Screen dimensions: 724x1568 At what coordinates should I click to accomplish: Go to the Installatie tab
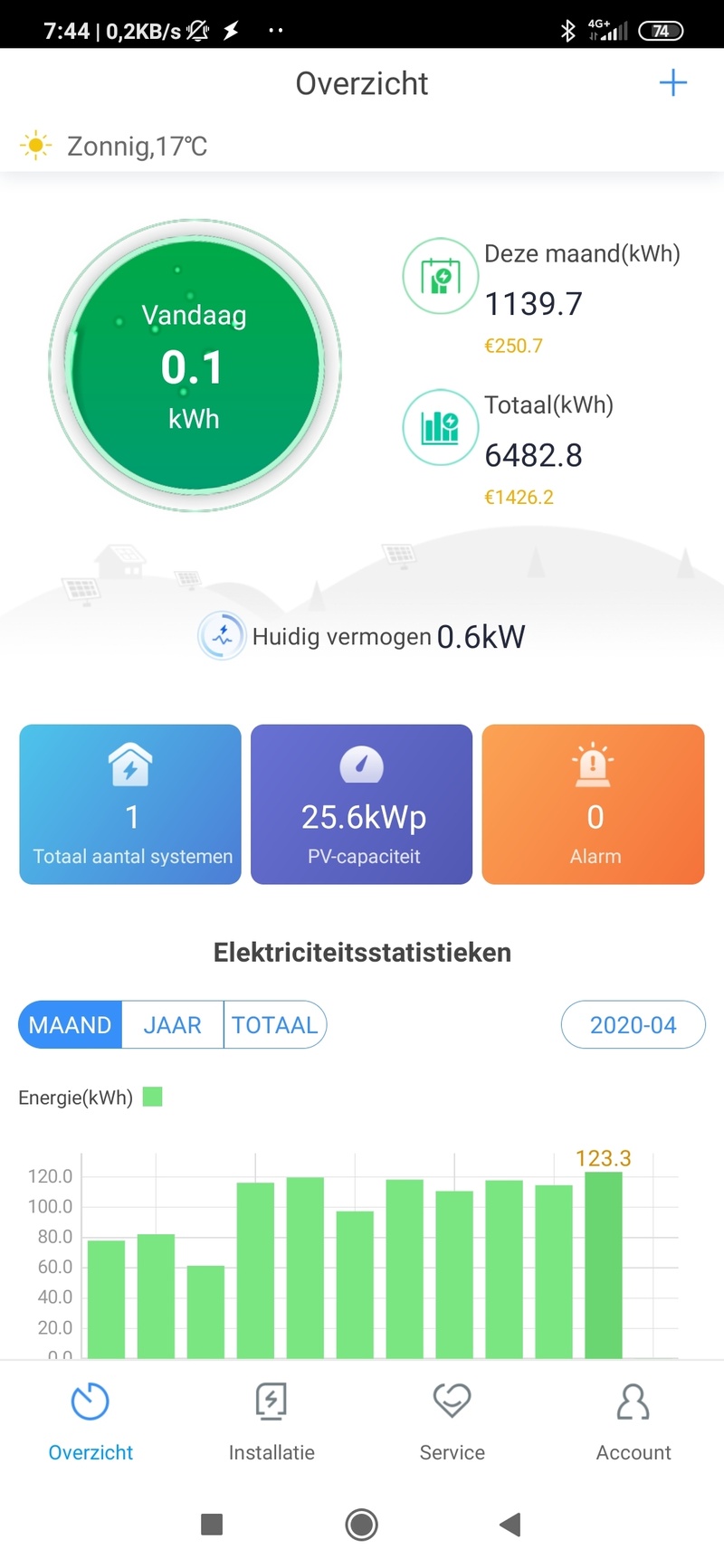271,1421
